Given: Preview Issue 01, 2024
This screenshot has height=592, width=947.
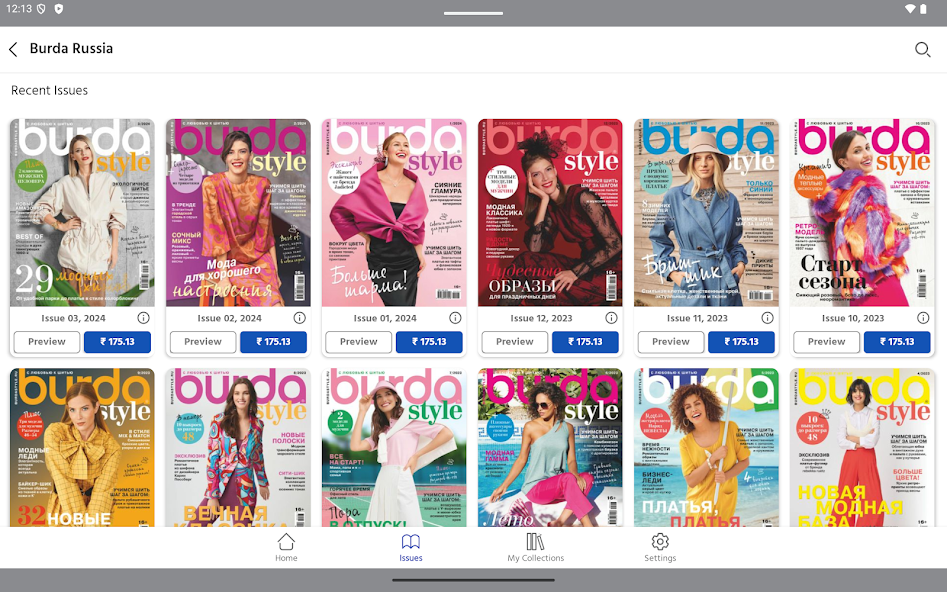Looking at the screenshot, I should tap(359, 342).
